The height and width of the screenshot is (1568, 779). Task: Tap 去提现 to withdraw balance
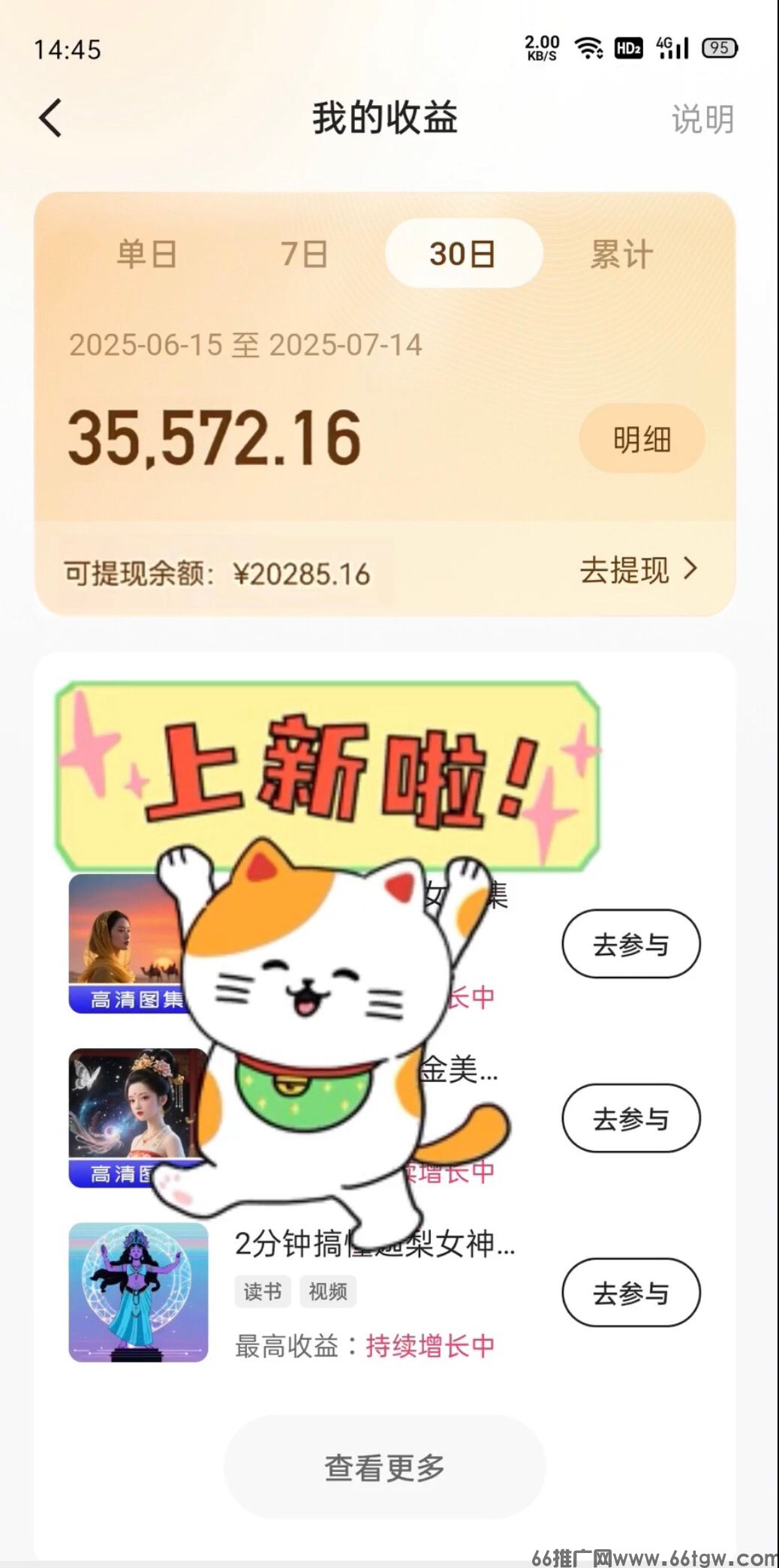(x=638, y=570)
